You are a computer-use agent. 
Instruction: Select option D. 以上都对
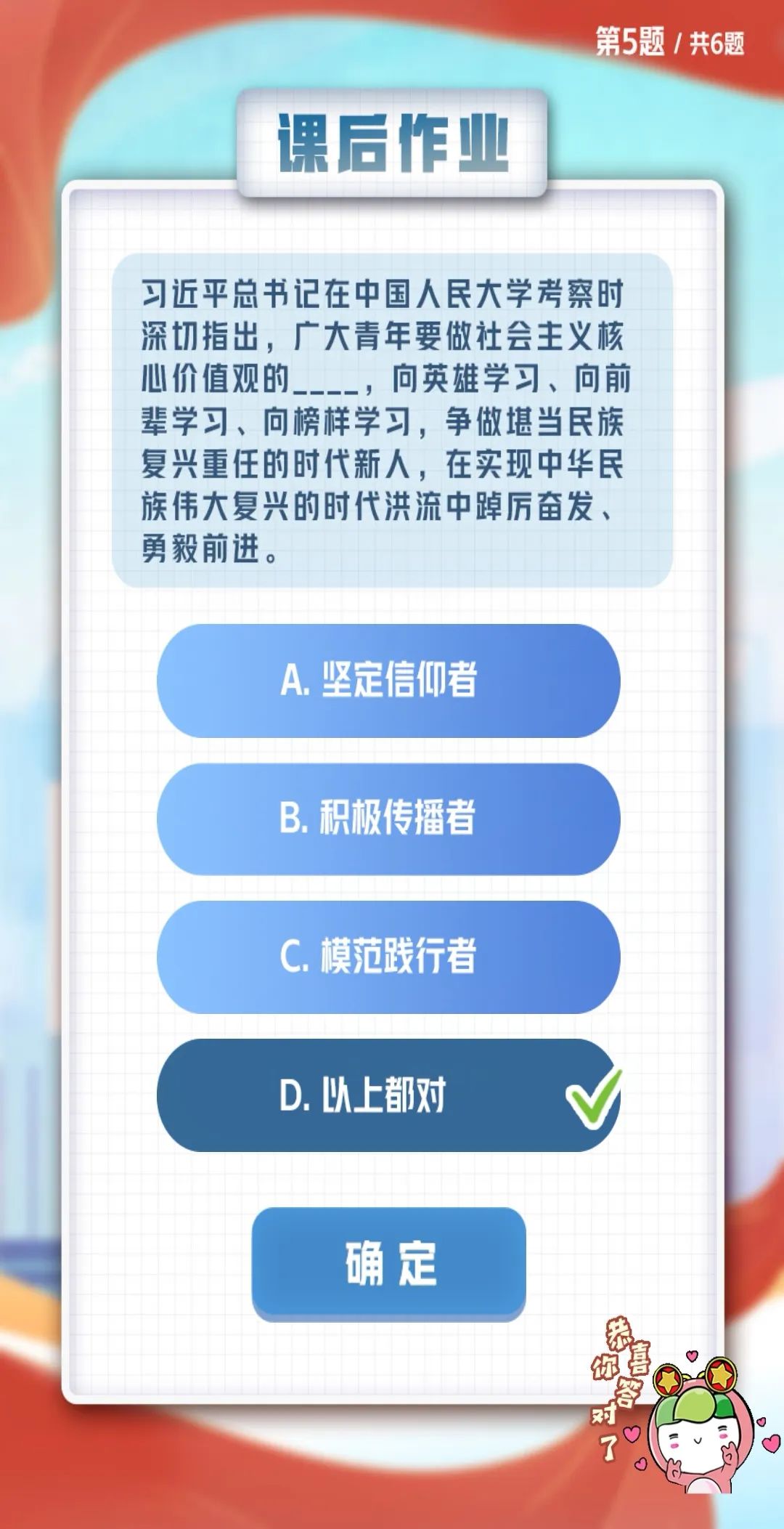(x=388, y=1095)
